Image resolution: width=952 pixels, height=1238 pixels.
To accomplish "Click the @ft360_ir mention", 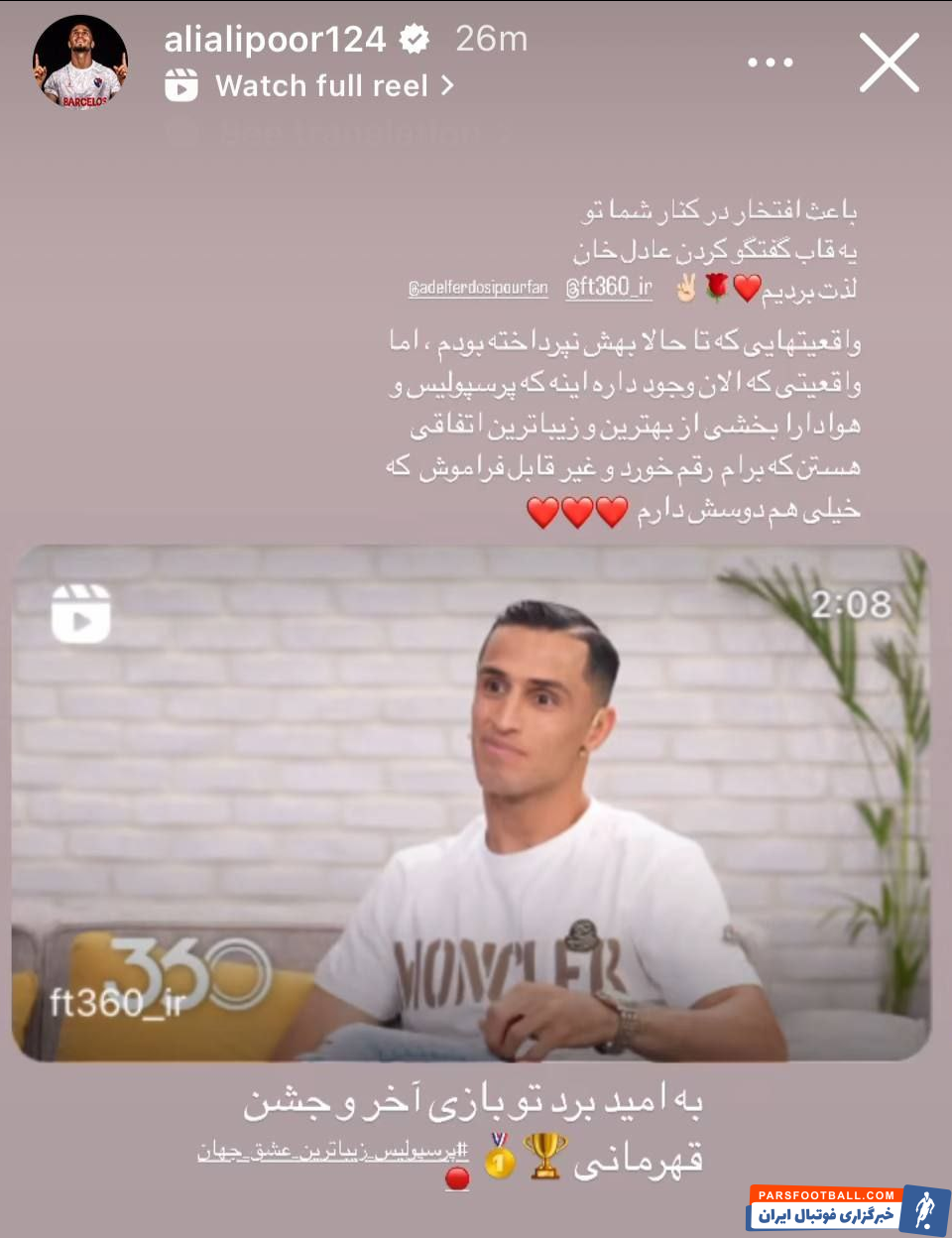I will pos(609,286).
